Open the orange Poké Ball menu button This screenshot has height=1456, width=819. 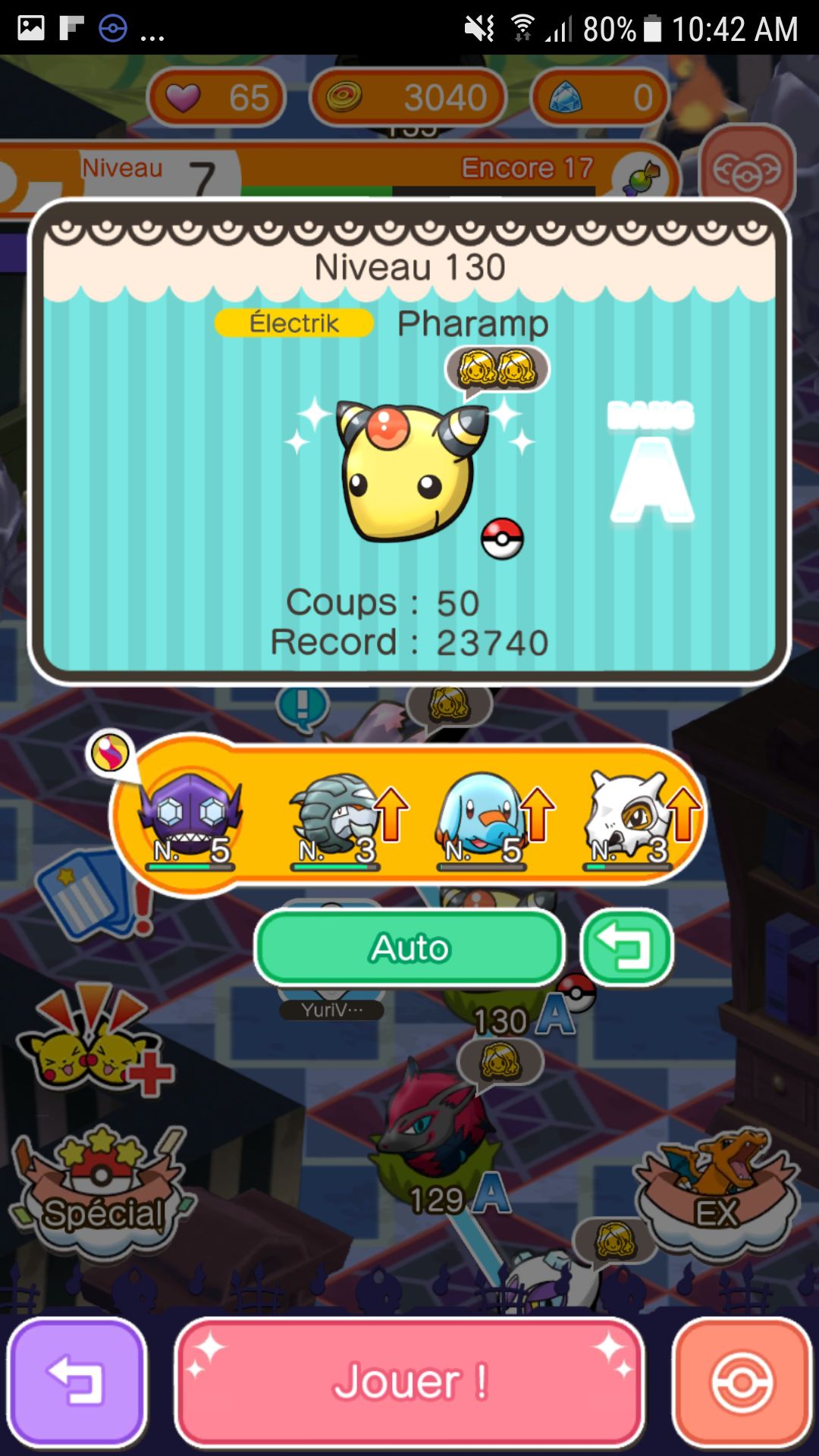(x=742, y=1382)
